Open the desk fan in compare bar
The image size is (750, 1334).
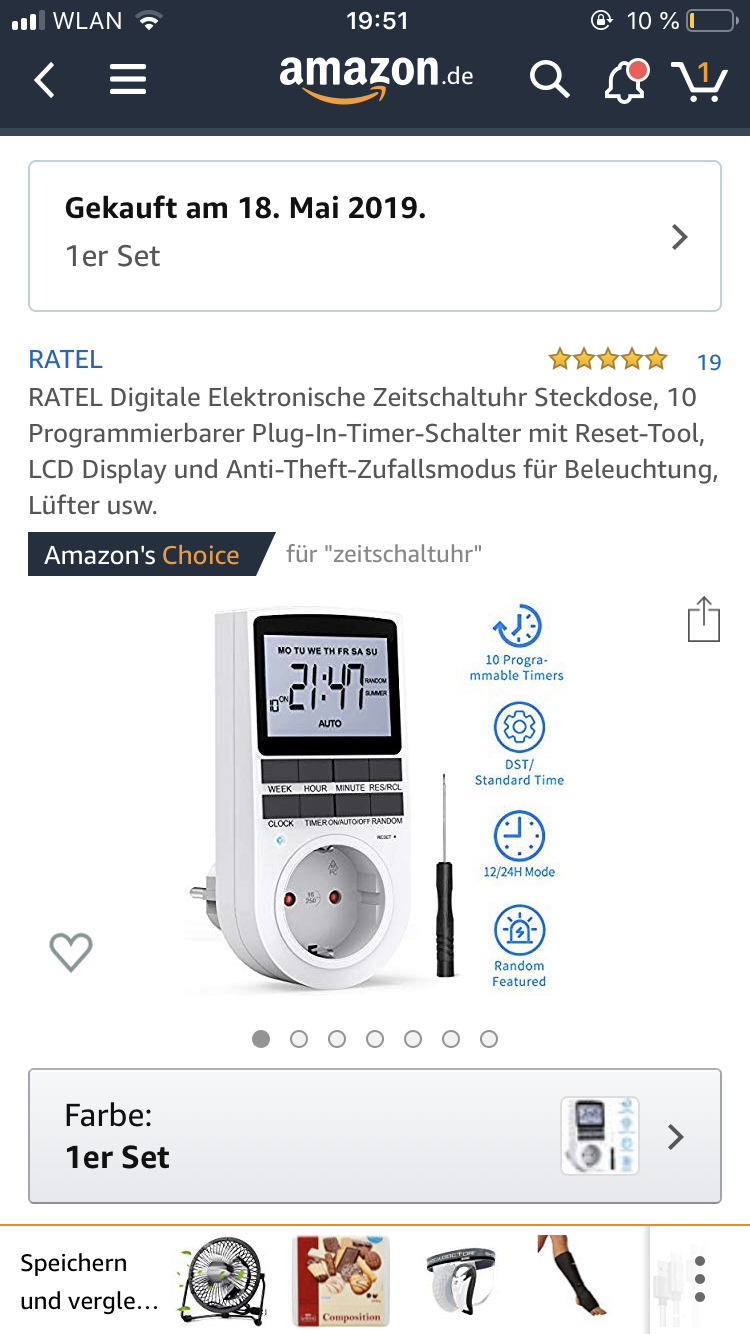click(223, 1281)
